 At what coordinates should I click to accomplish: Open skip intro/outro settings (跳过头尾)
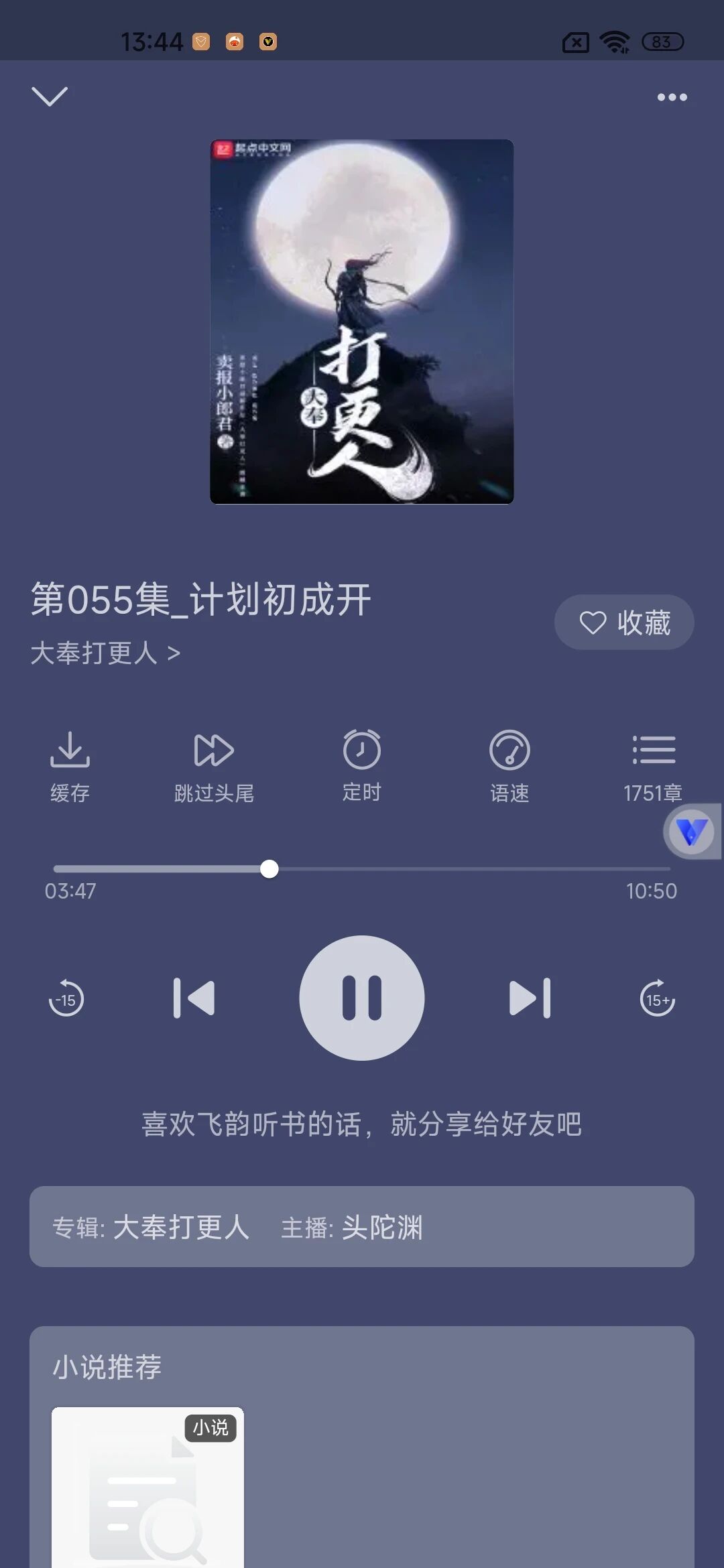coord(214,766)
